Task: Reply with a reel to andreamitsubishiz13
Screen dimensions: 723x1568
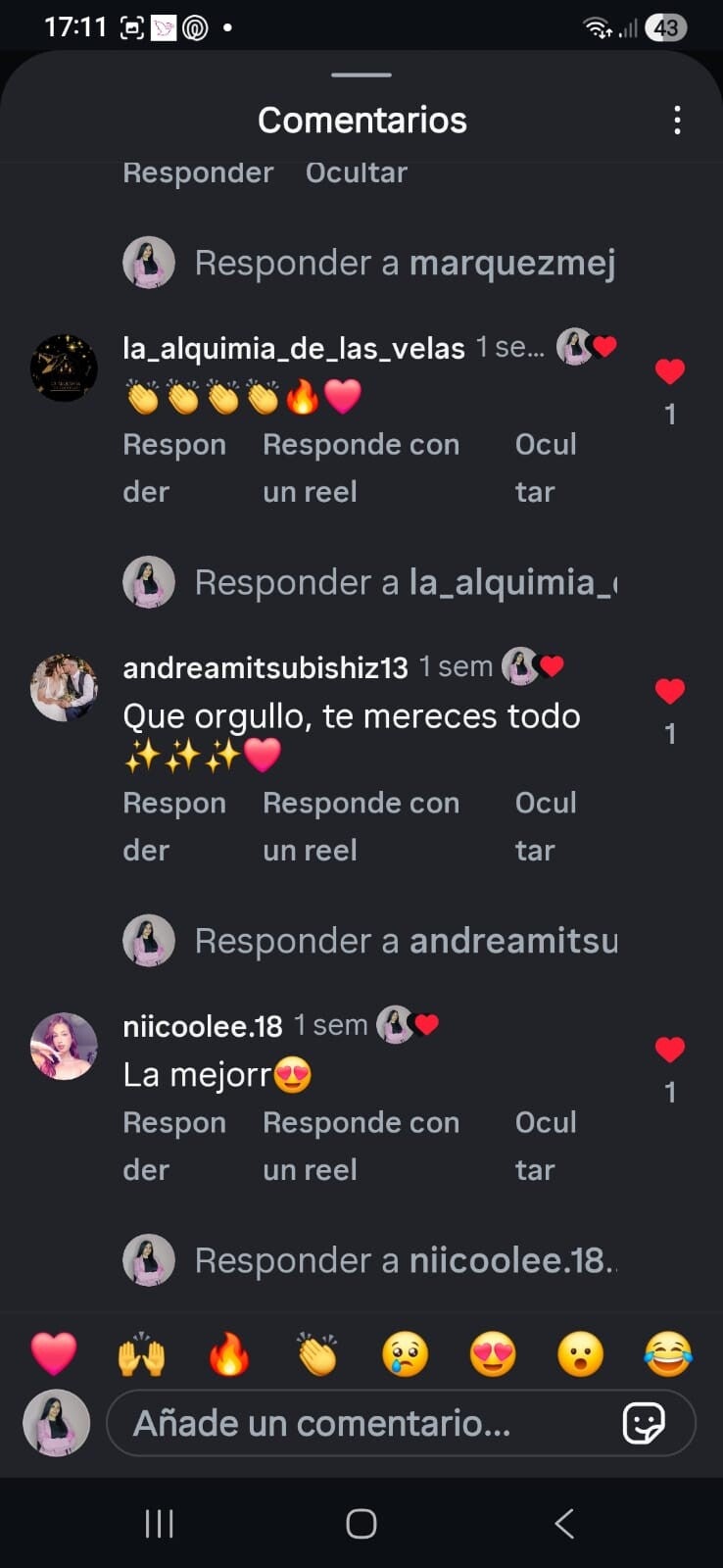Action: (x=361, y=826)
